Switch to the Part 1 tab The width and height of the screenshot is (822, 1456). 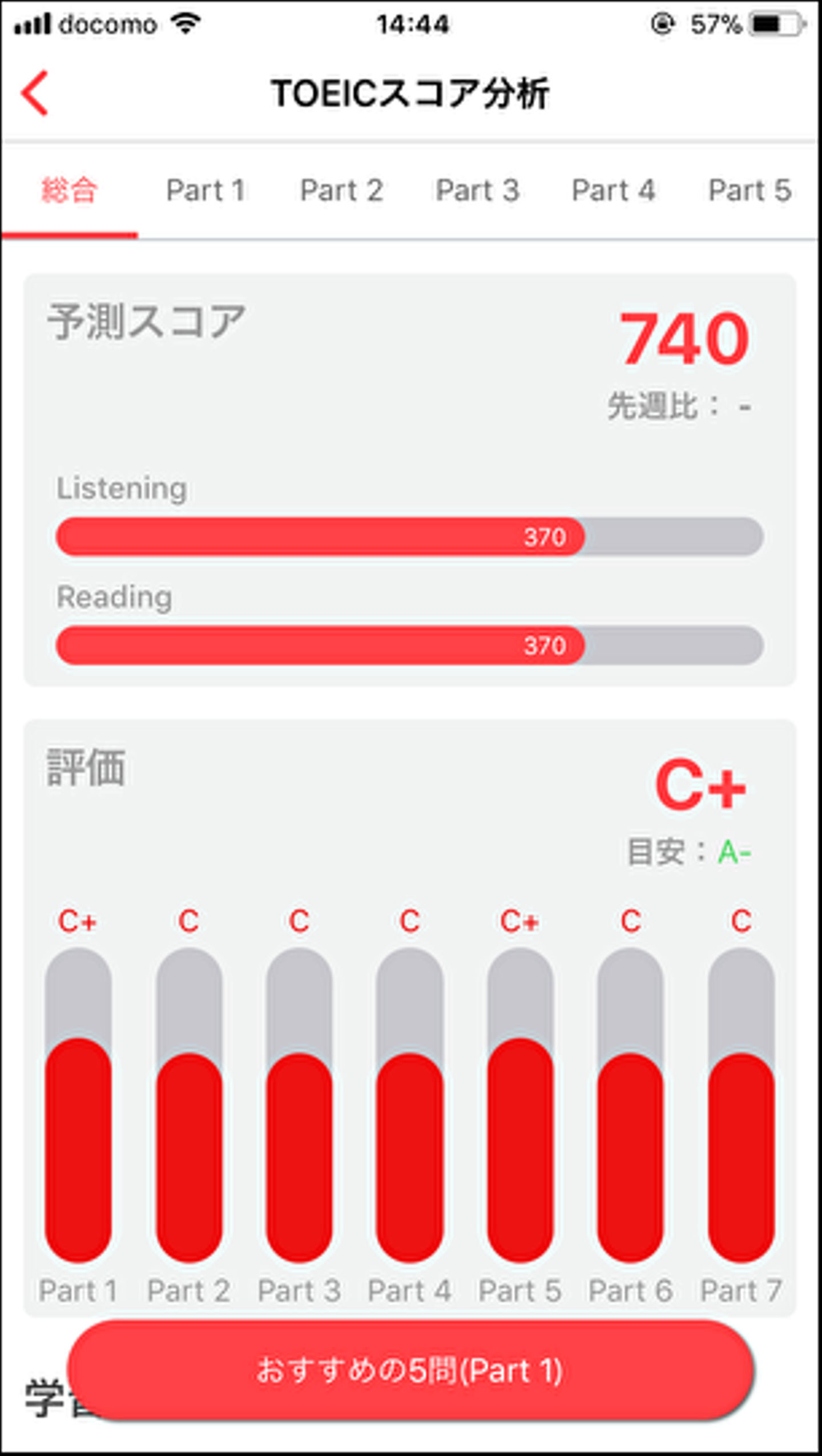tap(205, 191)
